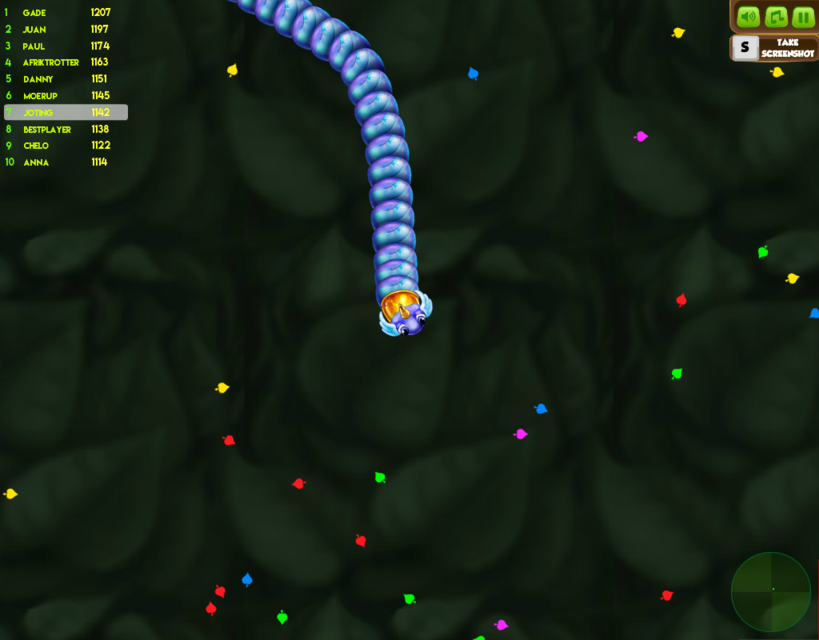819x640 pixels.
Task: Pause the game
Action: coord(803,16)
